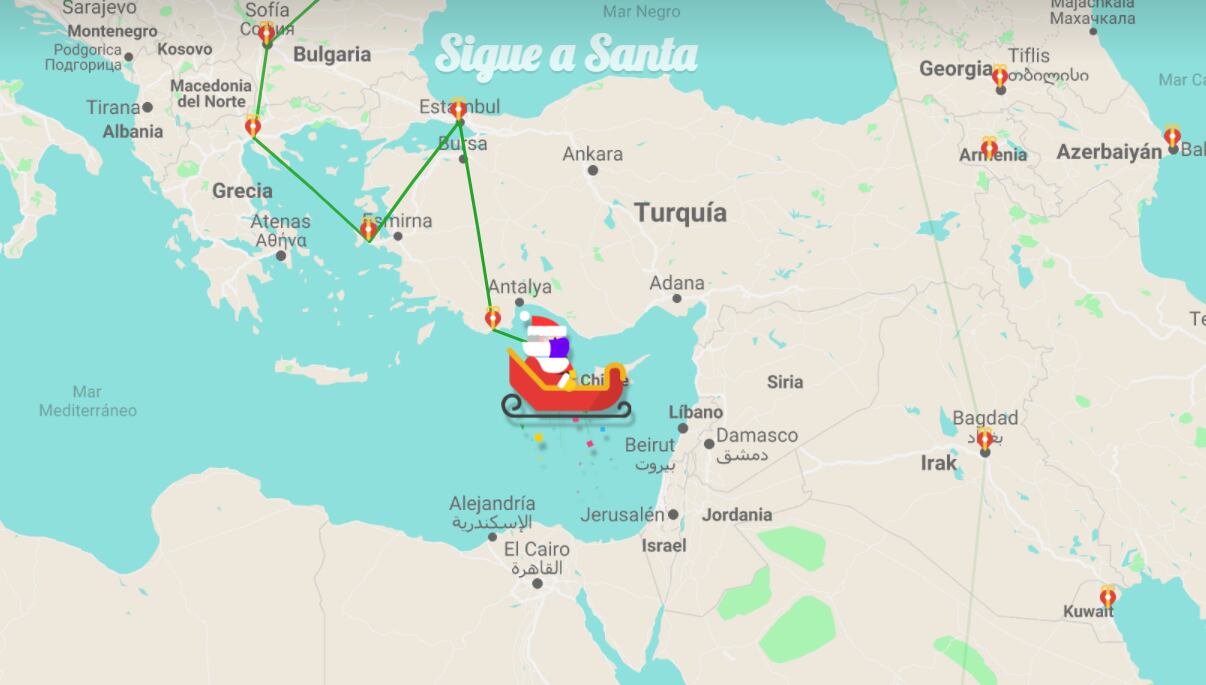Tap the gift marker at Sofía
This screenshot has height=685, width=1206.
[x=266, y=34]
